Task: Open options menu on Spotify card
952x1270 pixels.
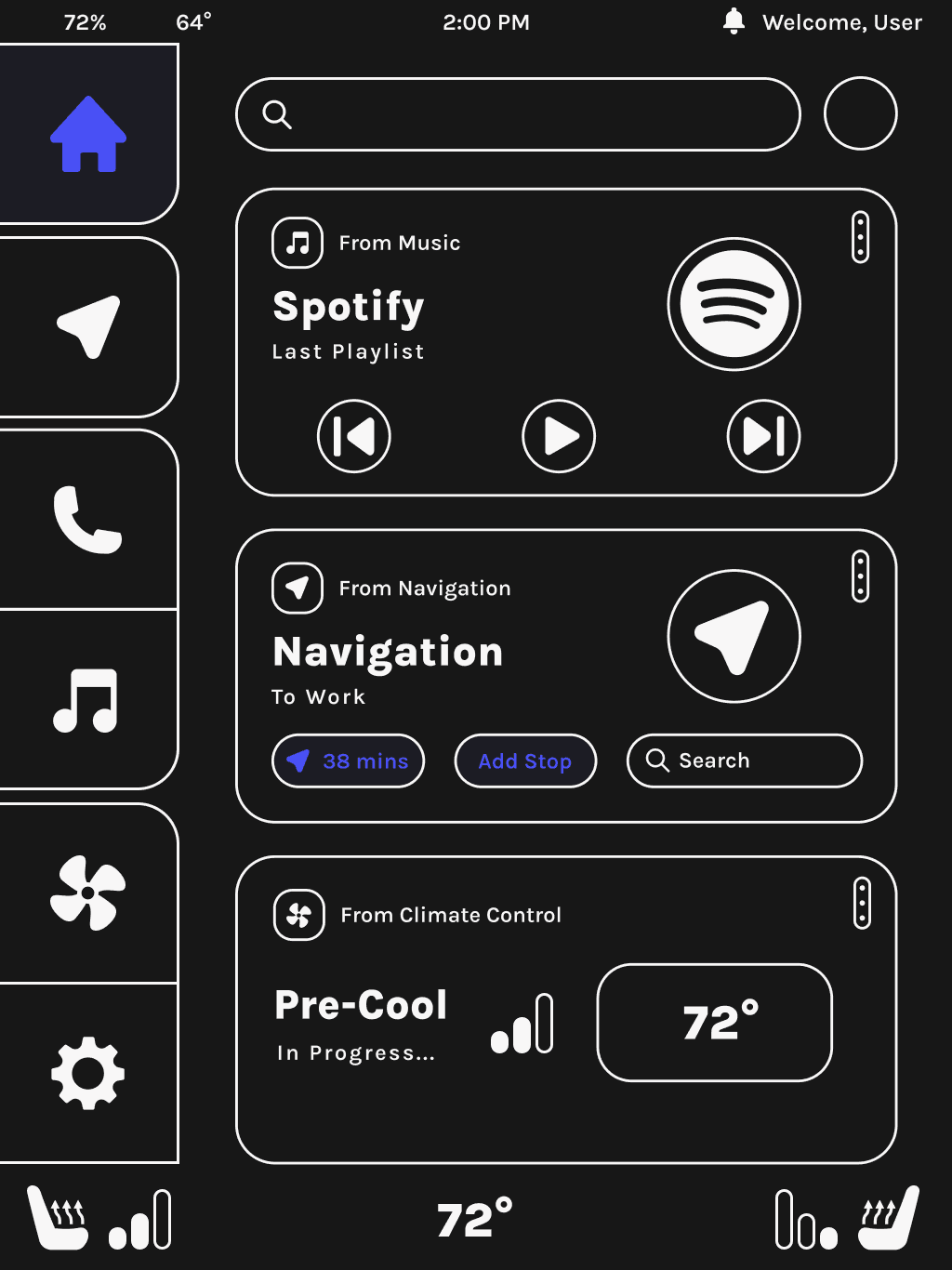Action: click(x=861, y=237)
